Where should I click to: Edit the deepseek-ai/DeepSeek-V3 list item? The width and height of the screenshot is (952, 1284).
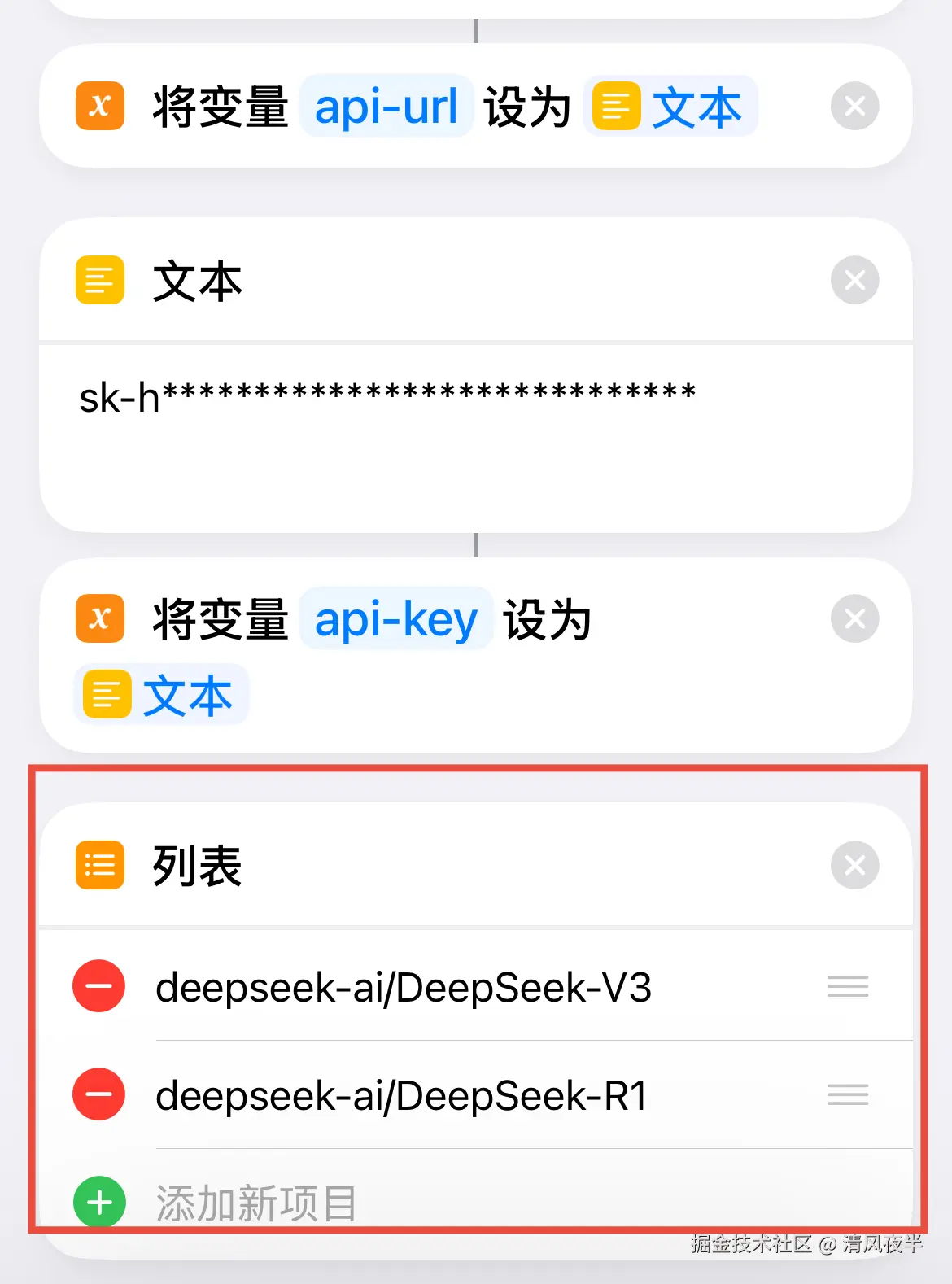coord(404,988)
